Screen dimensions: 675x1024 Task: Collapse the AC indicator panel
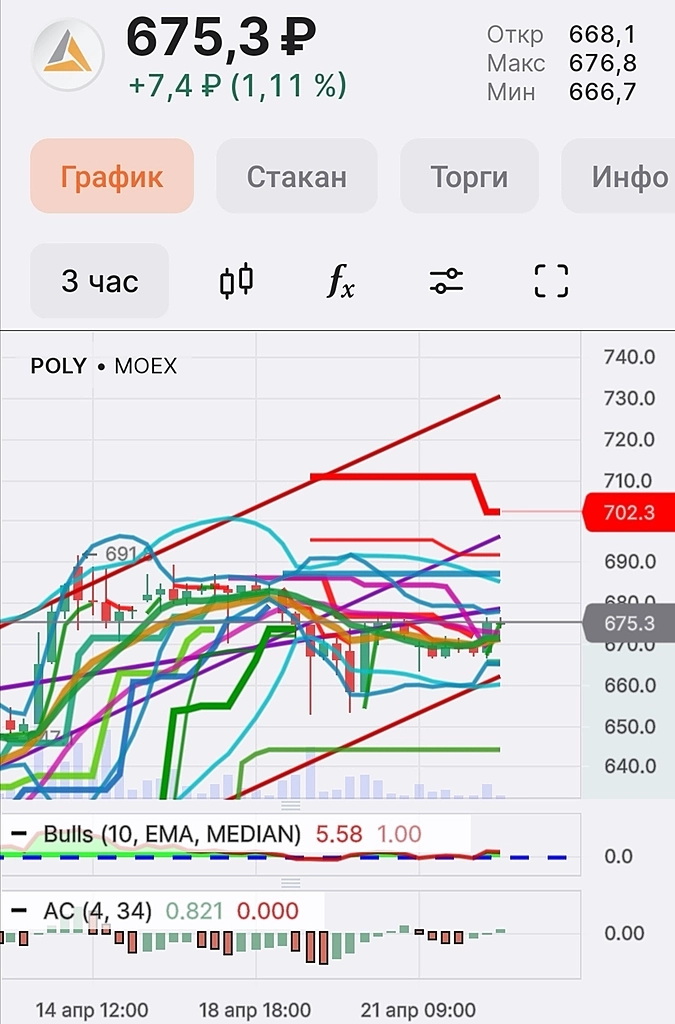(x=19, y=910)
